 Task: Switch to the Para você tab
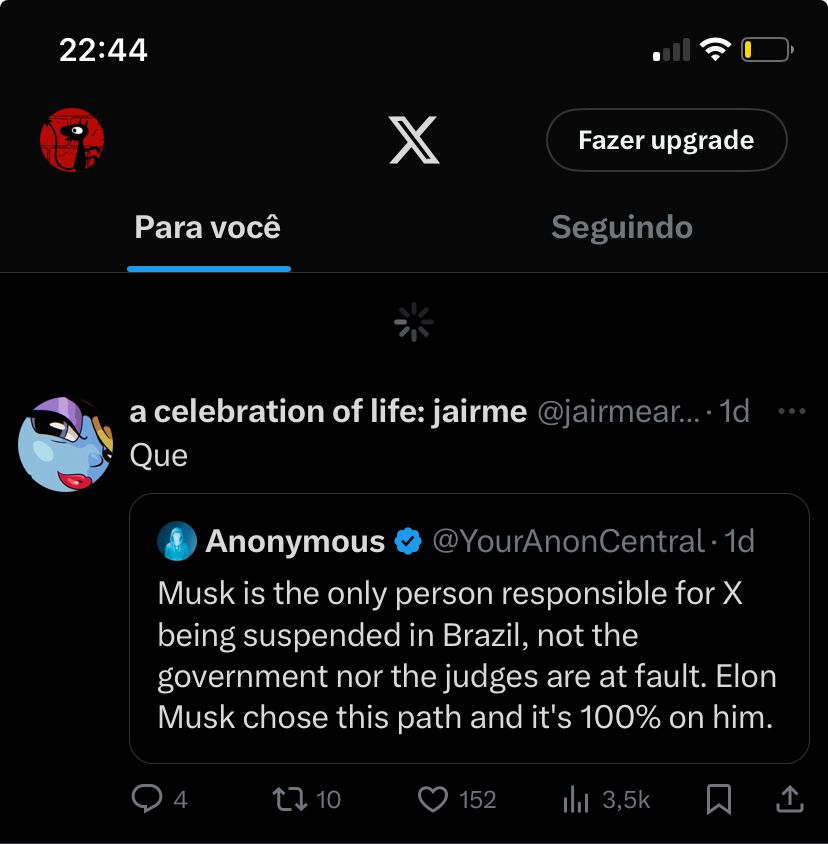(208, 228)
